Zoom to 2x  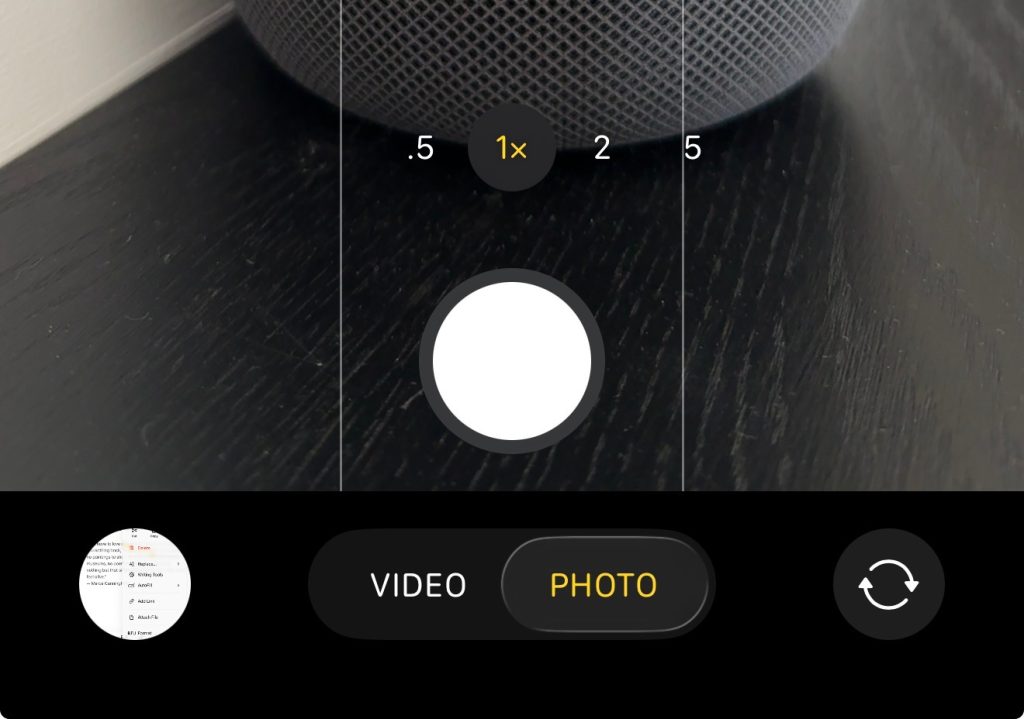pyautogui.click(x=601, y=149)
